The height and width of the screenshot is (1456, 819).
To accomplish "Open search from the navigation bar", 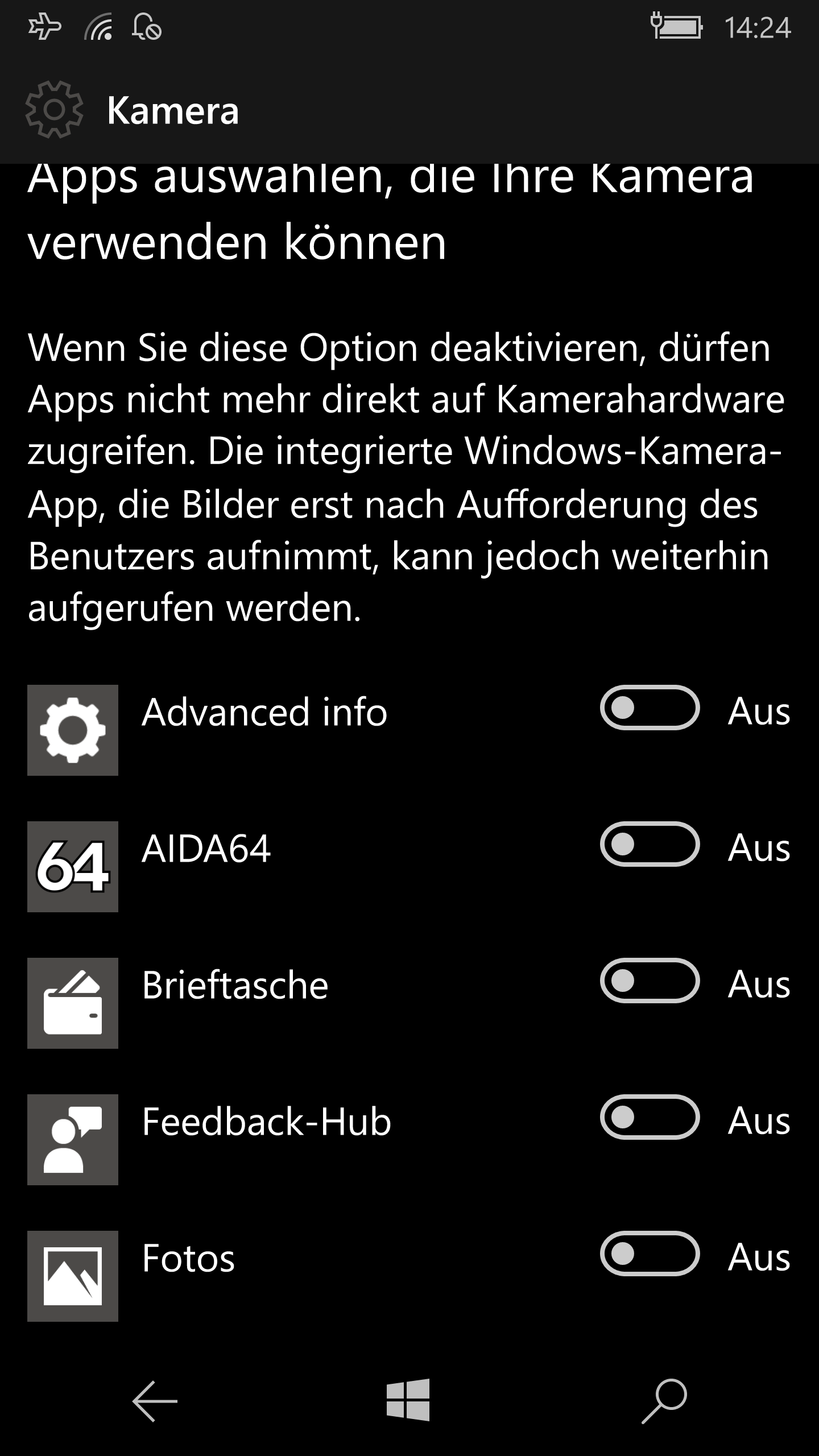I will [664, 1401].
